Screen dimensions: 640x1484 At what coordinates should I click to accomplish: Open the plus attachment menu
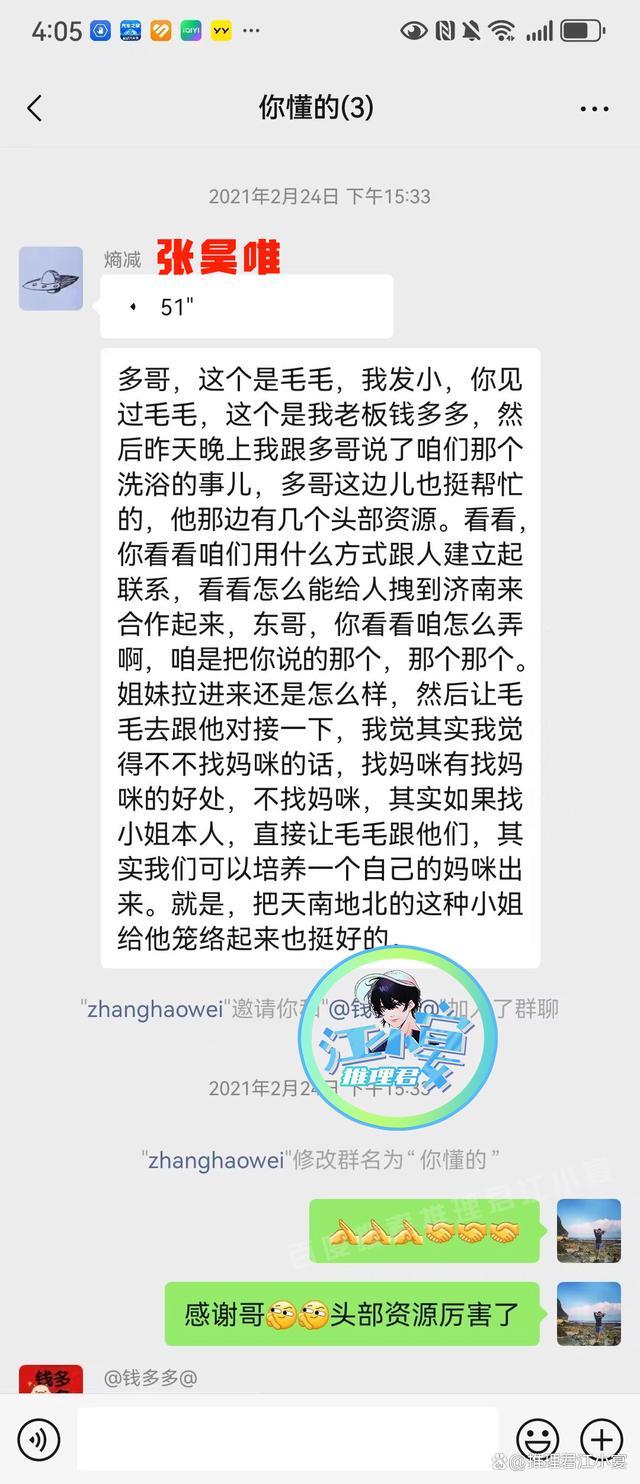pyautogui.click(x=602, y=1440)
